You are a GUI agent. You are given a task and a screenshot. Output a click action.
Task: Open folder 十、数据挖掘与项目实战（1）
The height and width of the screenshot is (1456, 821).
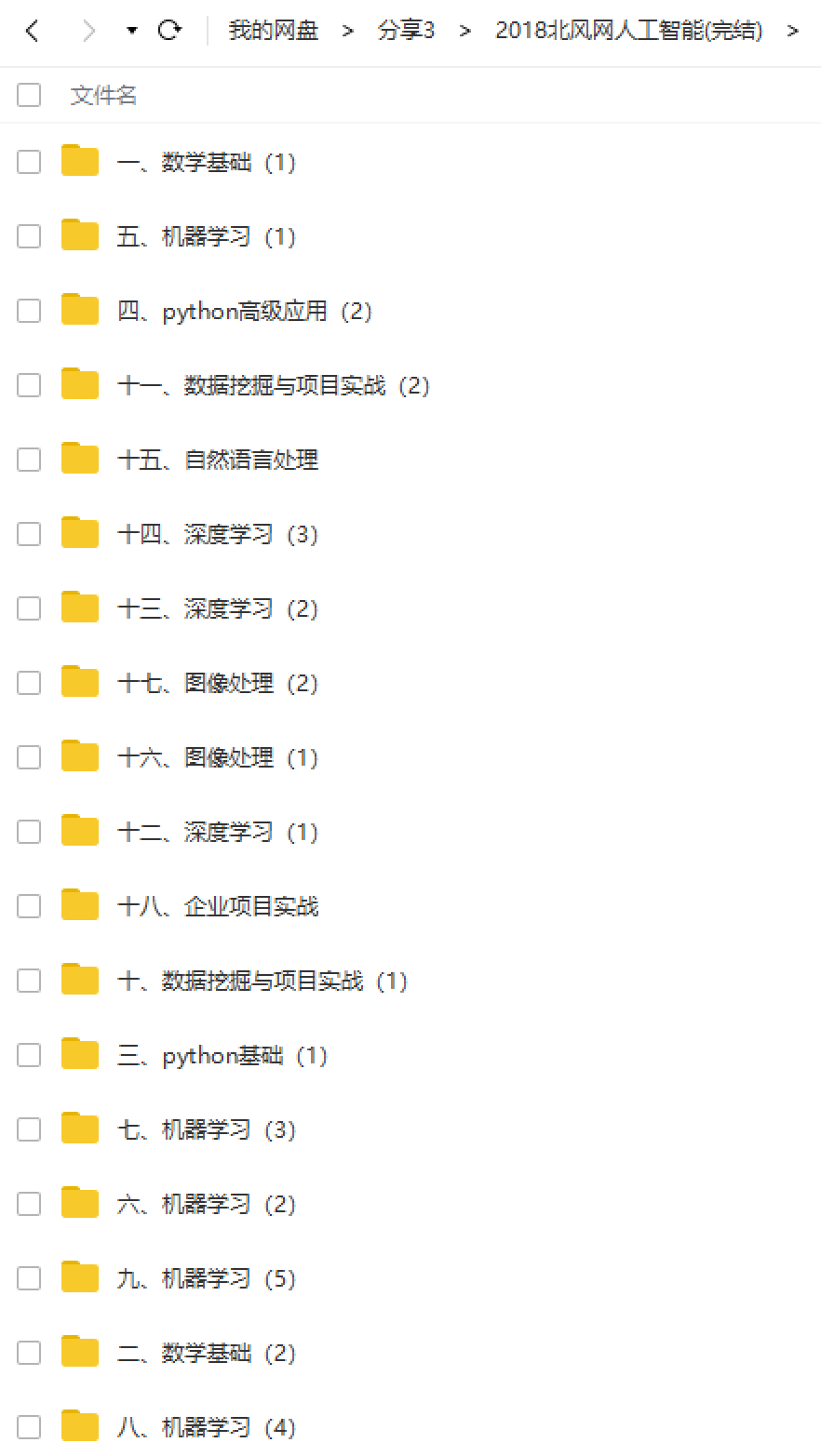(x=262, y=982)
